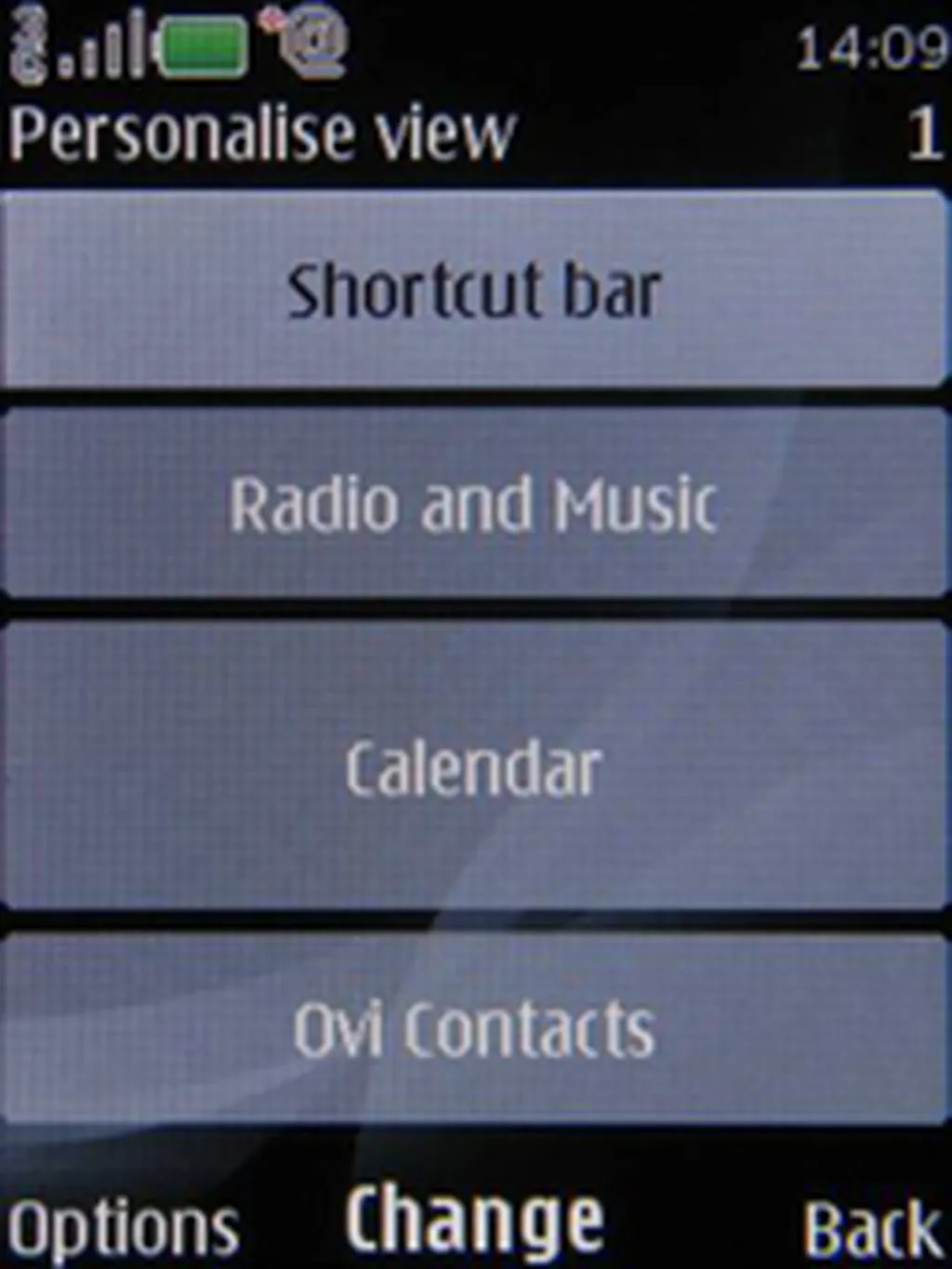Open the Radio and Music row
This screenshot has width=952, height=1269.
click(474, 504)
